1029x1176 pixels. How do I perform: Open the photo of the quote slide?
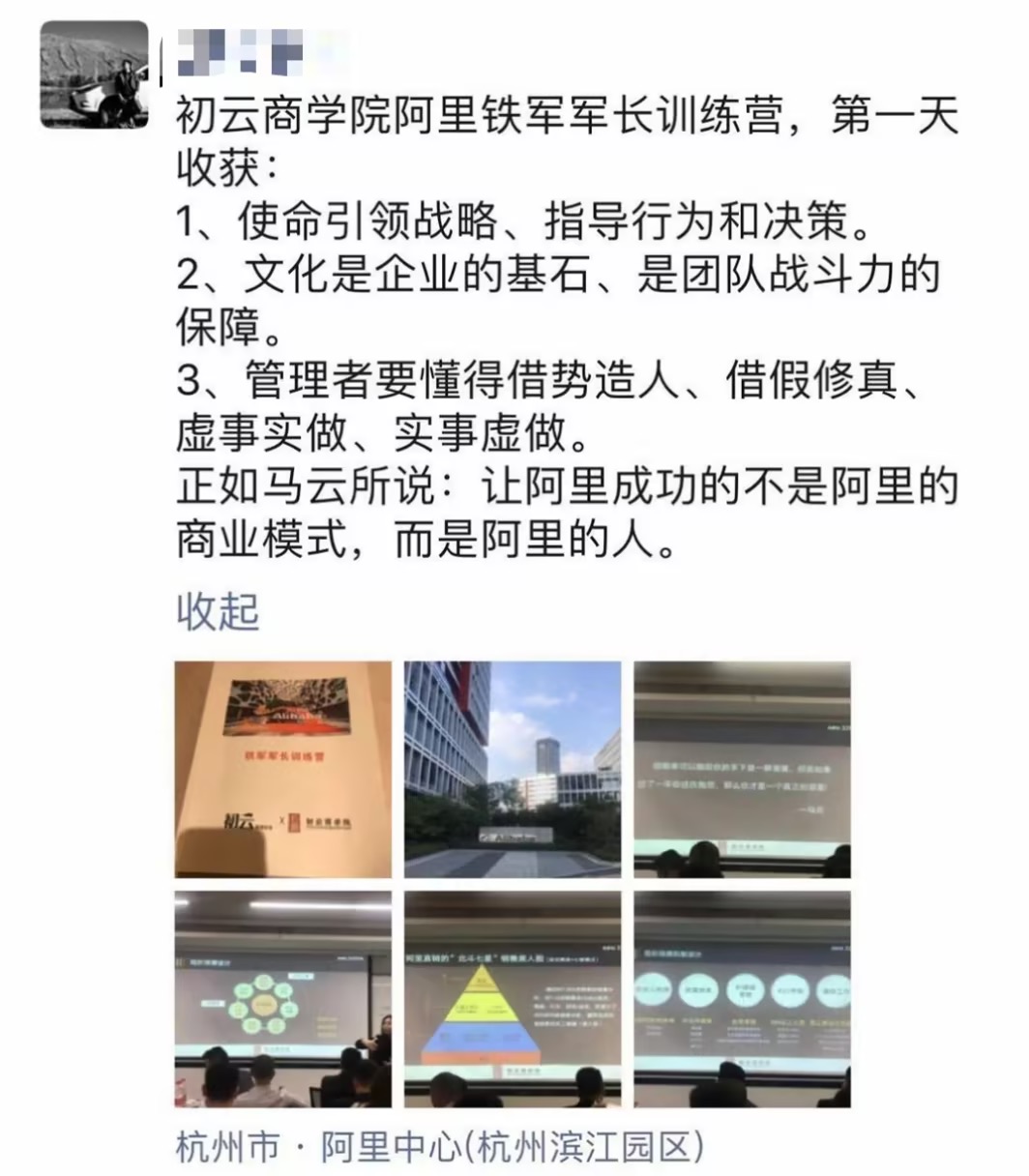tap(742, 769)
